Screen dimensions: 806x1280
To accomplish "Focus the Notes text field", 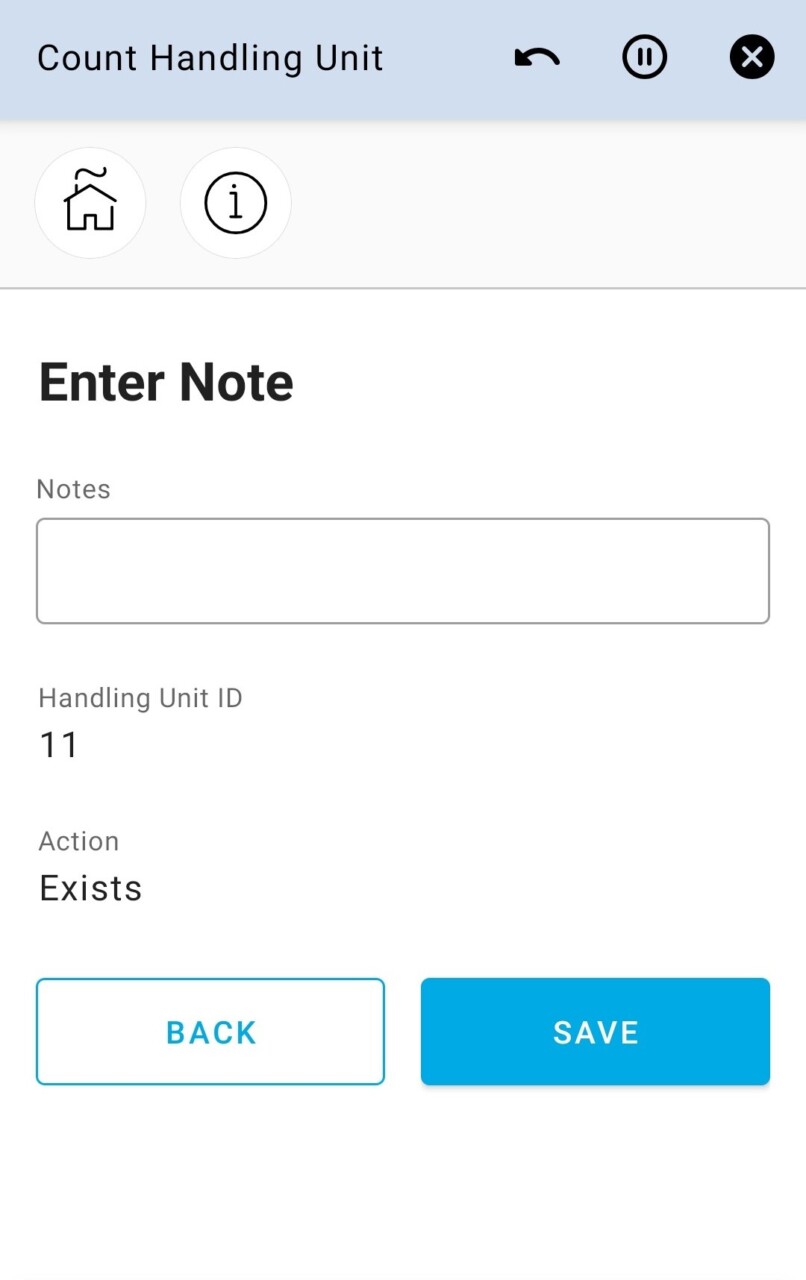I will (402, 571).
